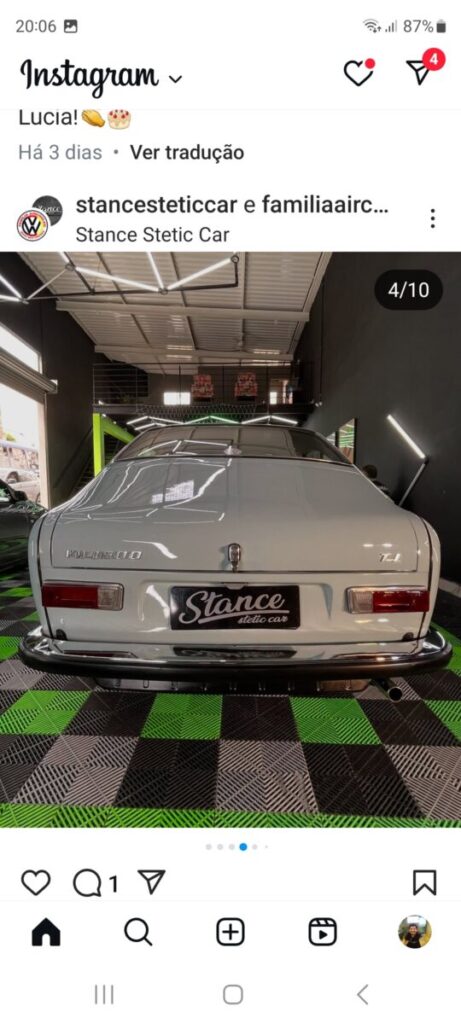Create a new post
This screenshot has width=461, height=1024.
pyautogui.click(x=230, y=932)
